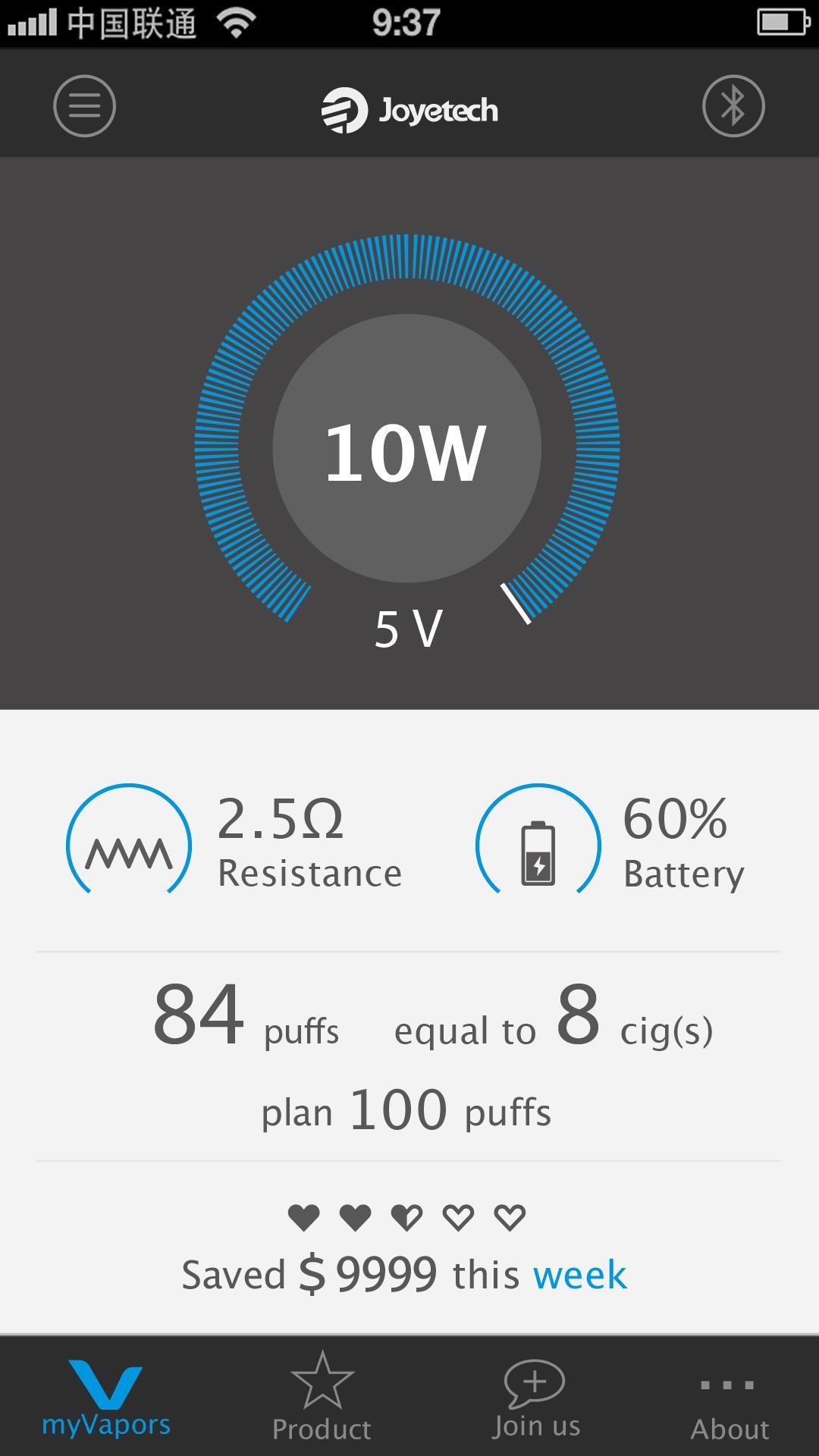Switch to the myVapors tab
The image size is (819, 1456).
105,1398
